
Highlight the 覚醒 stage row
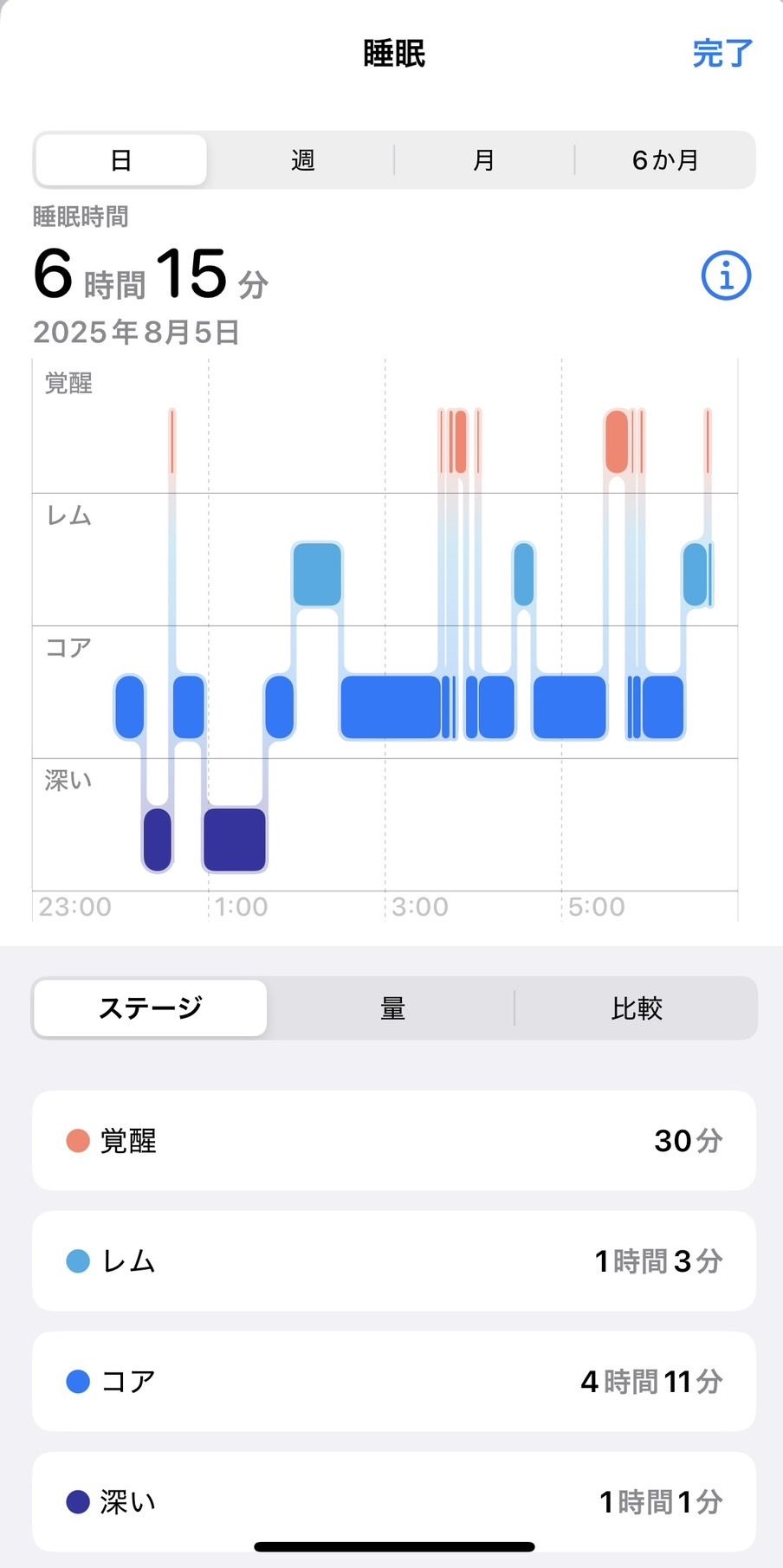pos(394,1140)
